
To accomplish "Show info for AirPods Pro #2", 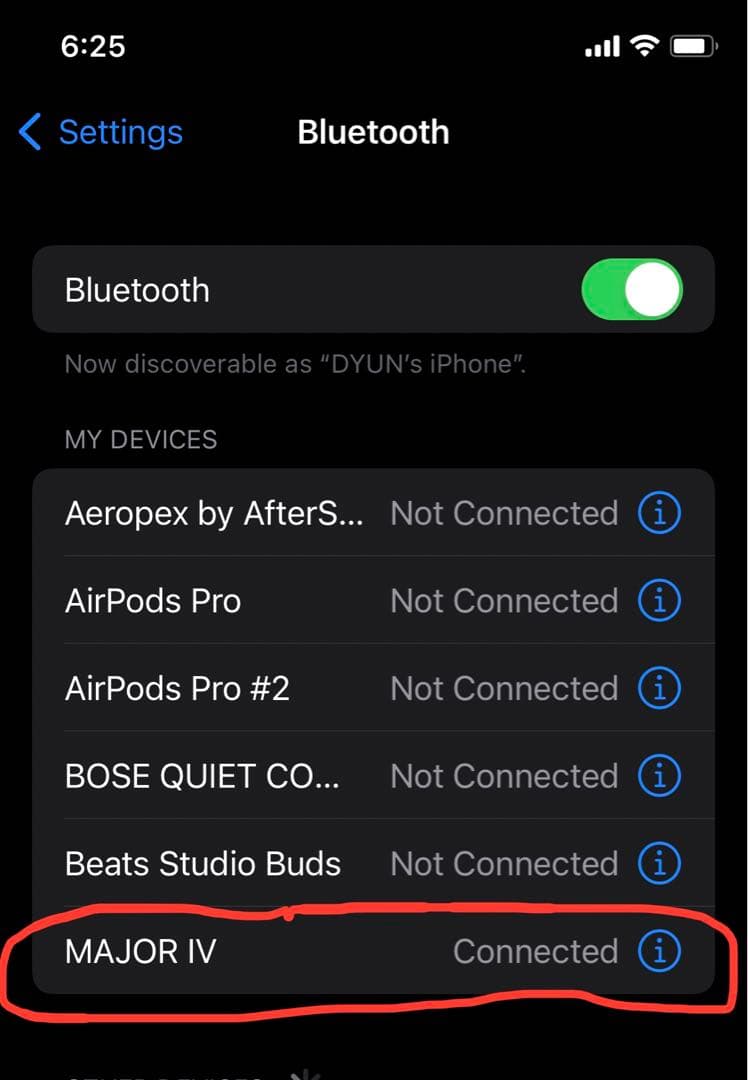I will [x=659, y=688].
